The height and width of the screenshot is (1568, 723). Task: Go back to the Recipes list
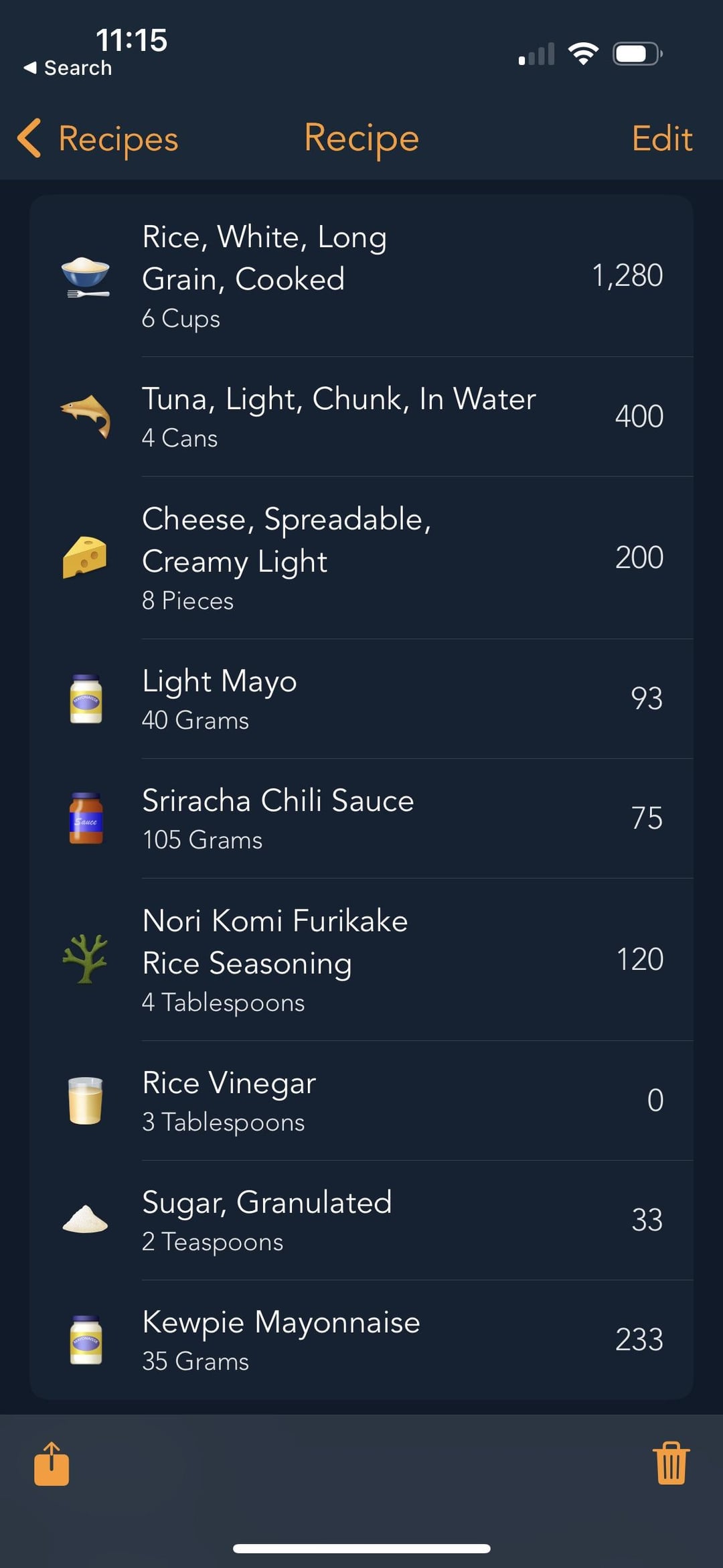point(98,139)
